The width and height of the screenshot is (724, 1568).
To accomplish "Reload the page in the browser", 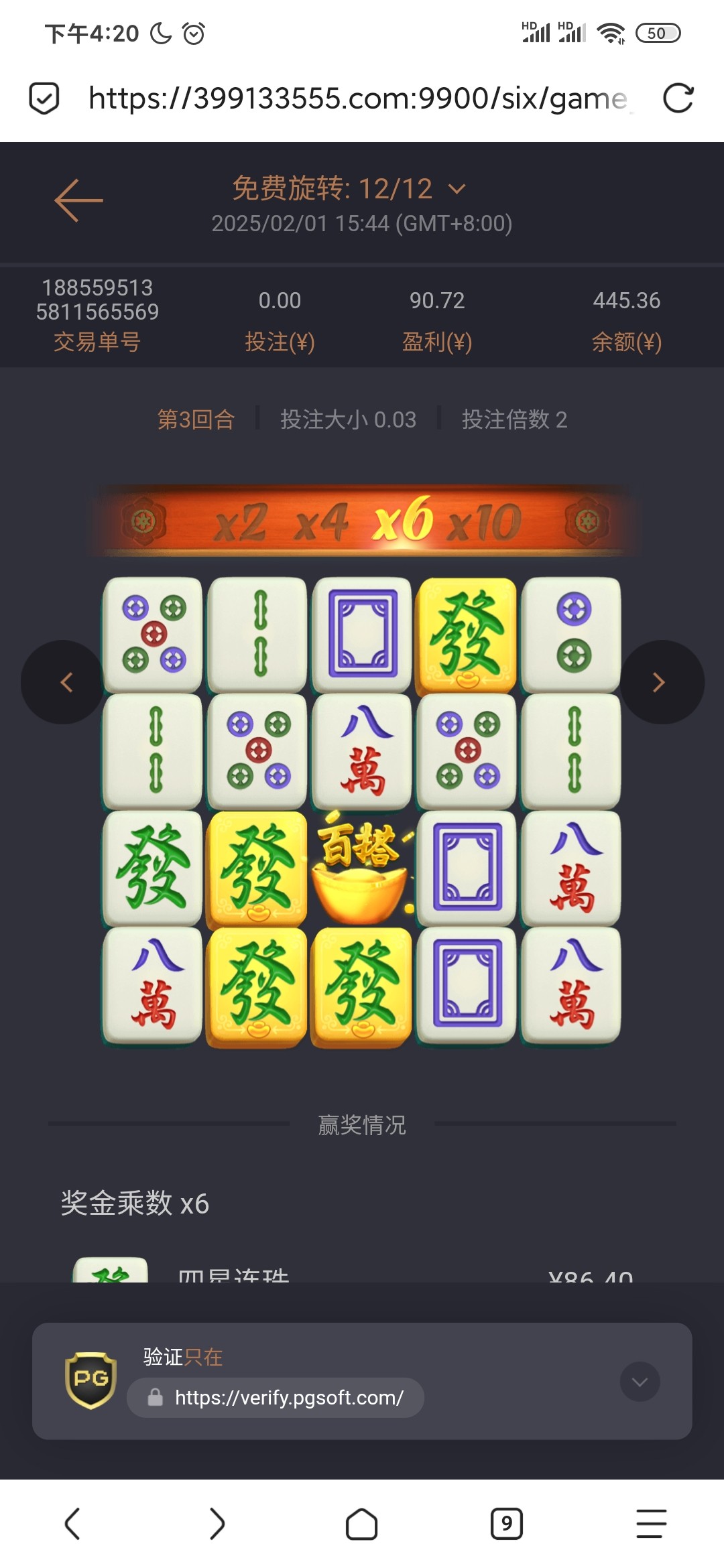I will [x=678, y=99].
